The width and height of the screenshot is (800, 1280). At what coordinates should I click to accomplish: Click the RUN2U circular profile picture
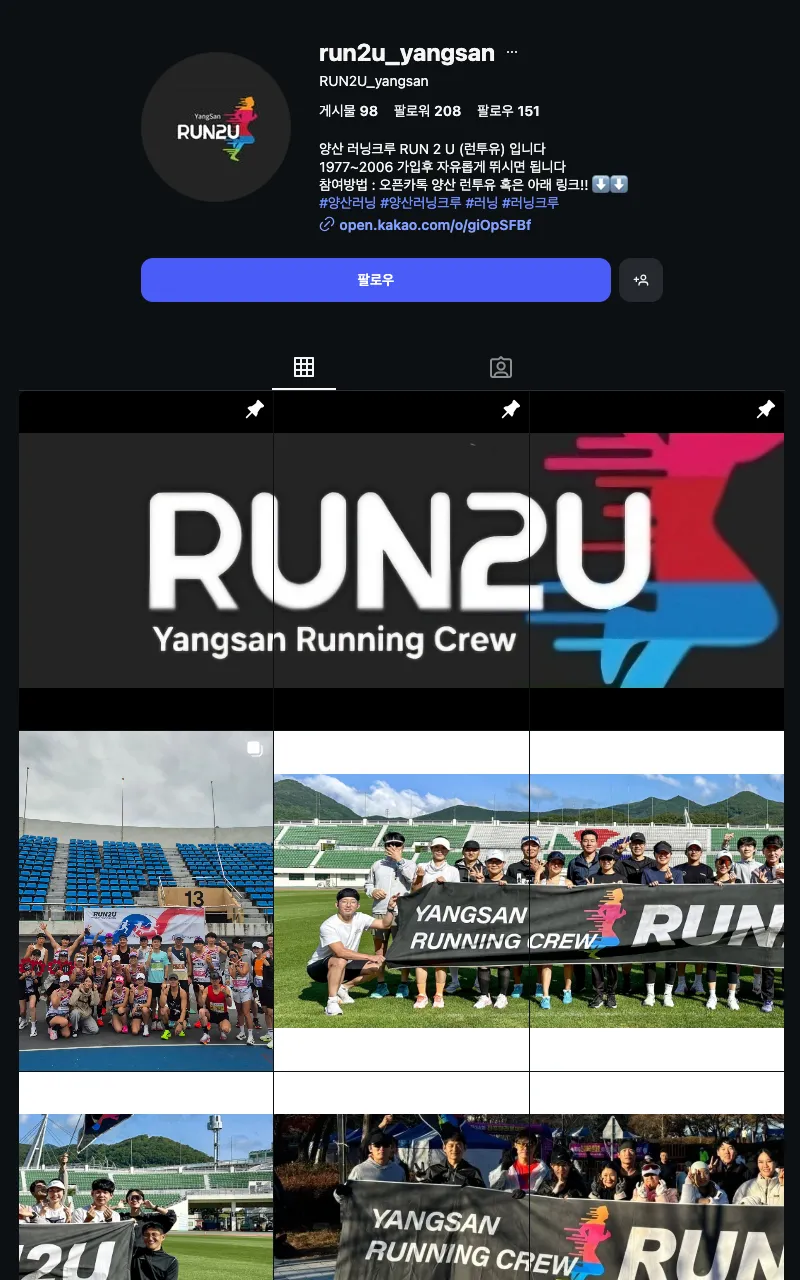pos(216,127)
